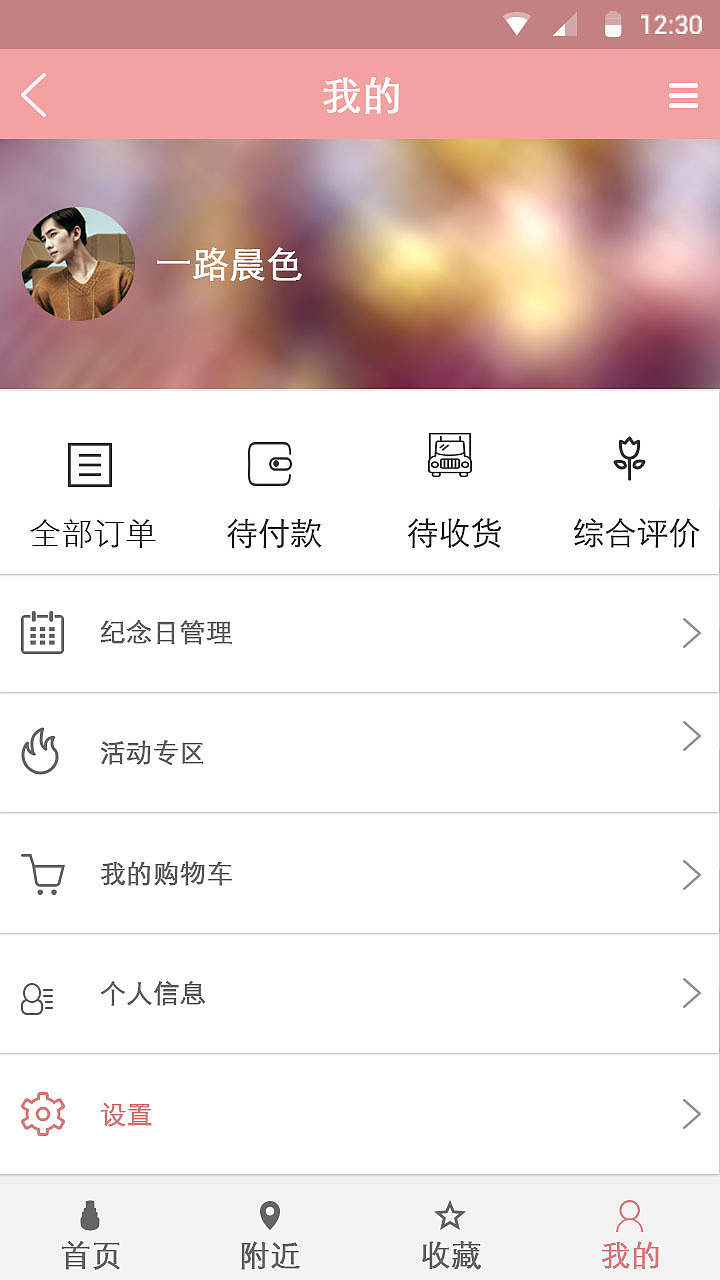This screenshot has width=720, height=1280.
Task: Select the 活动专区 flame icon
Action: coord(40,753)
